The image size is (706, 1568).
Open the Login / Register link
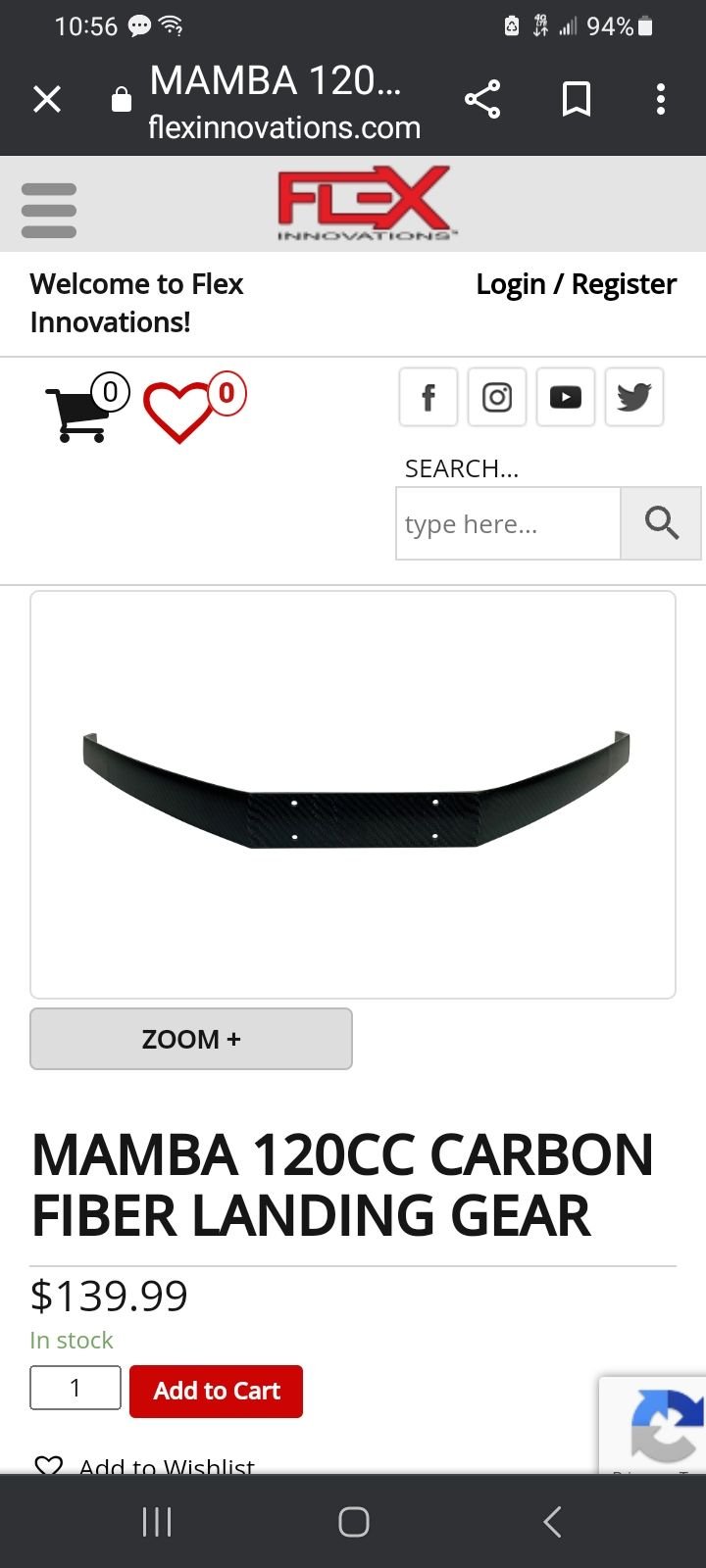tap(576, 284)
